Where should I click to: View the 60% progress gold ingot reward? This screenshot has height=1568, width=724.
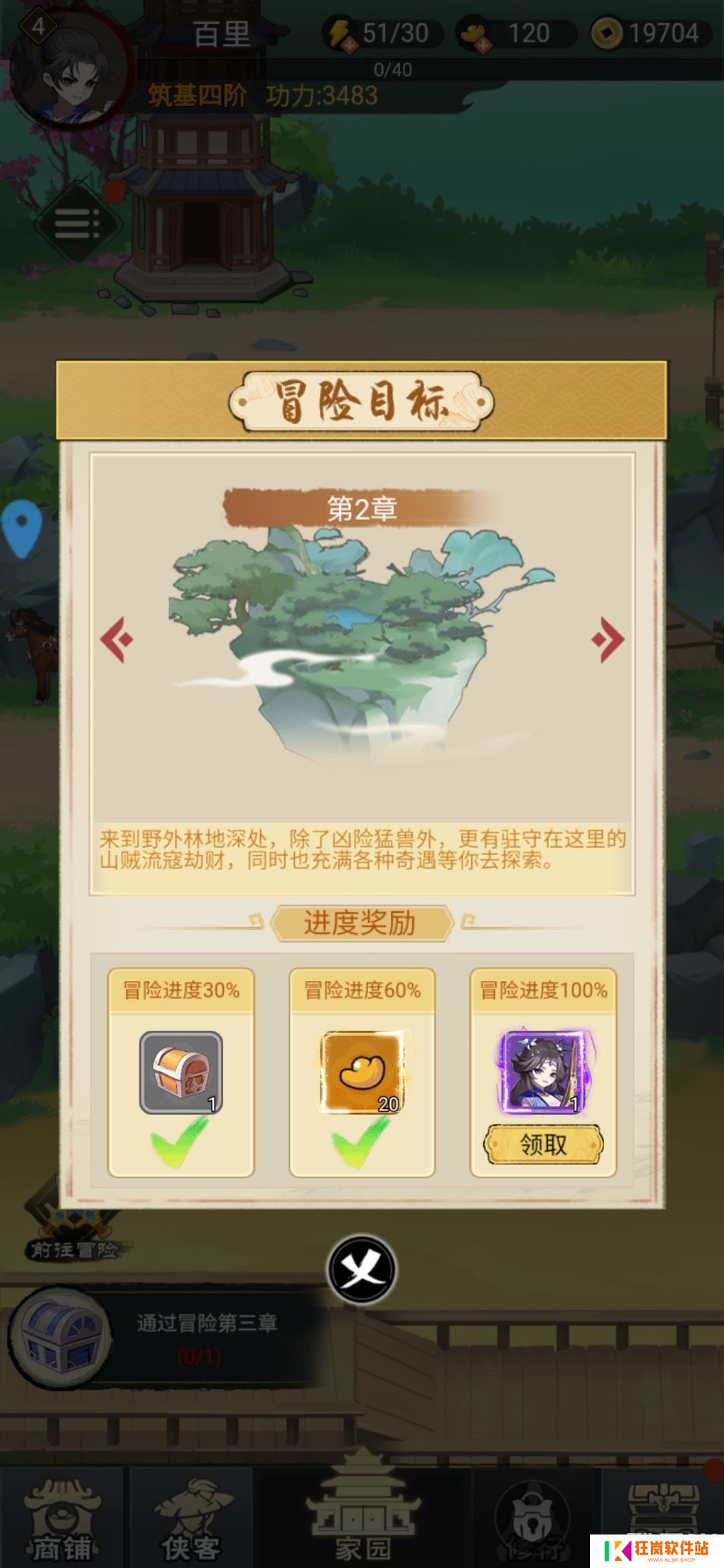(x=362, y=1072)
